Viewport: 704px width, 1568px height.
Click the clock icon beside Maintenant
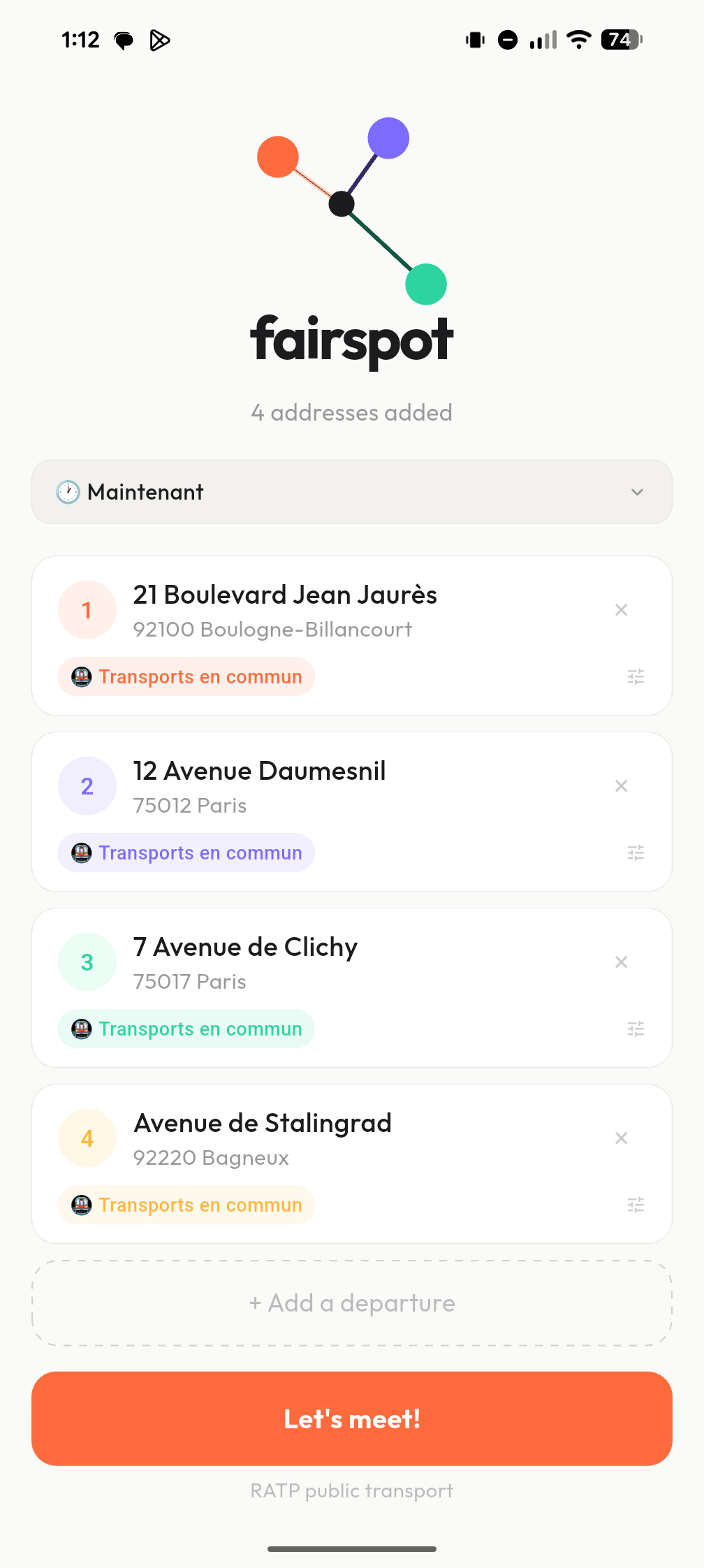pos(68,492)
